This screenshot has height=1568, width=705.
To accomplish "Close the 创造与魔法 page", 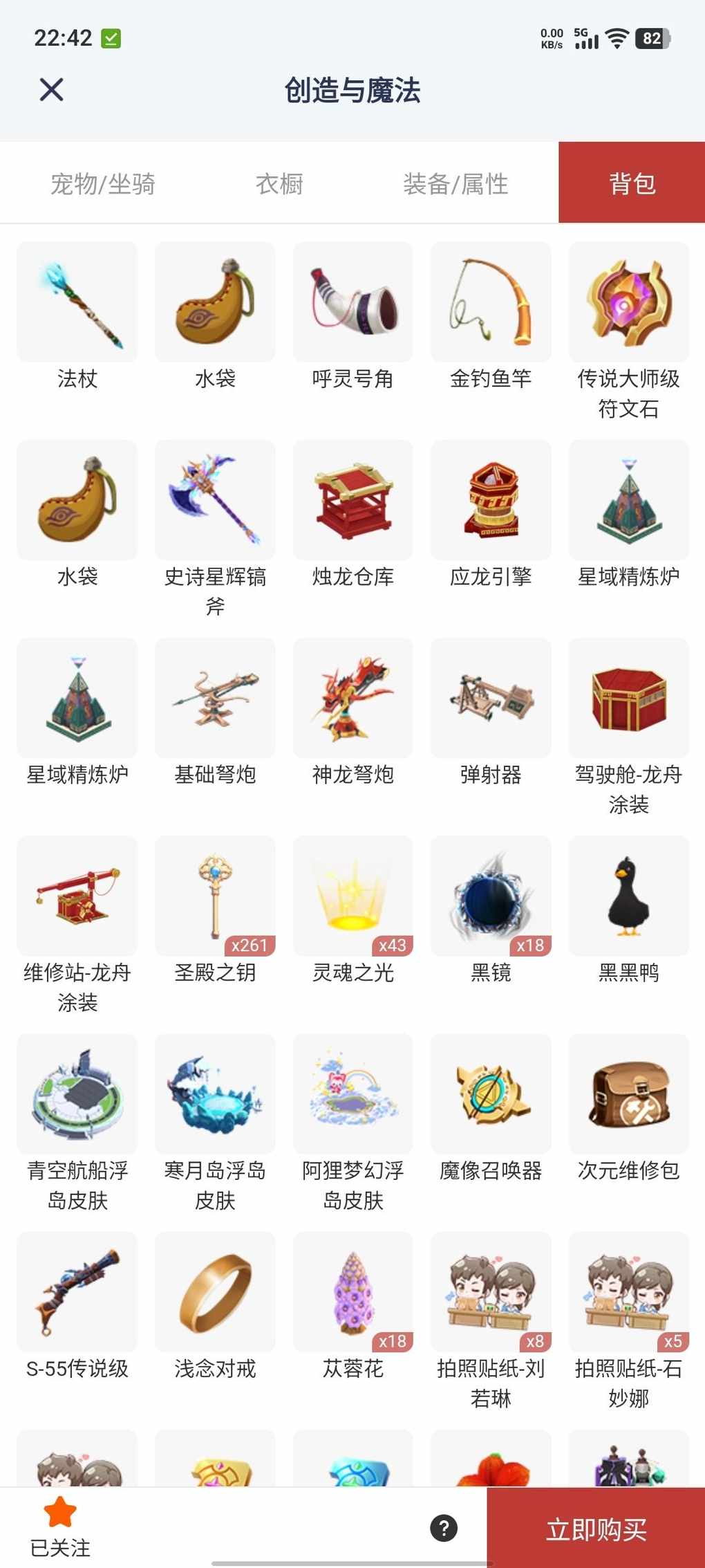I will [51, 90].
